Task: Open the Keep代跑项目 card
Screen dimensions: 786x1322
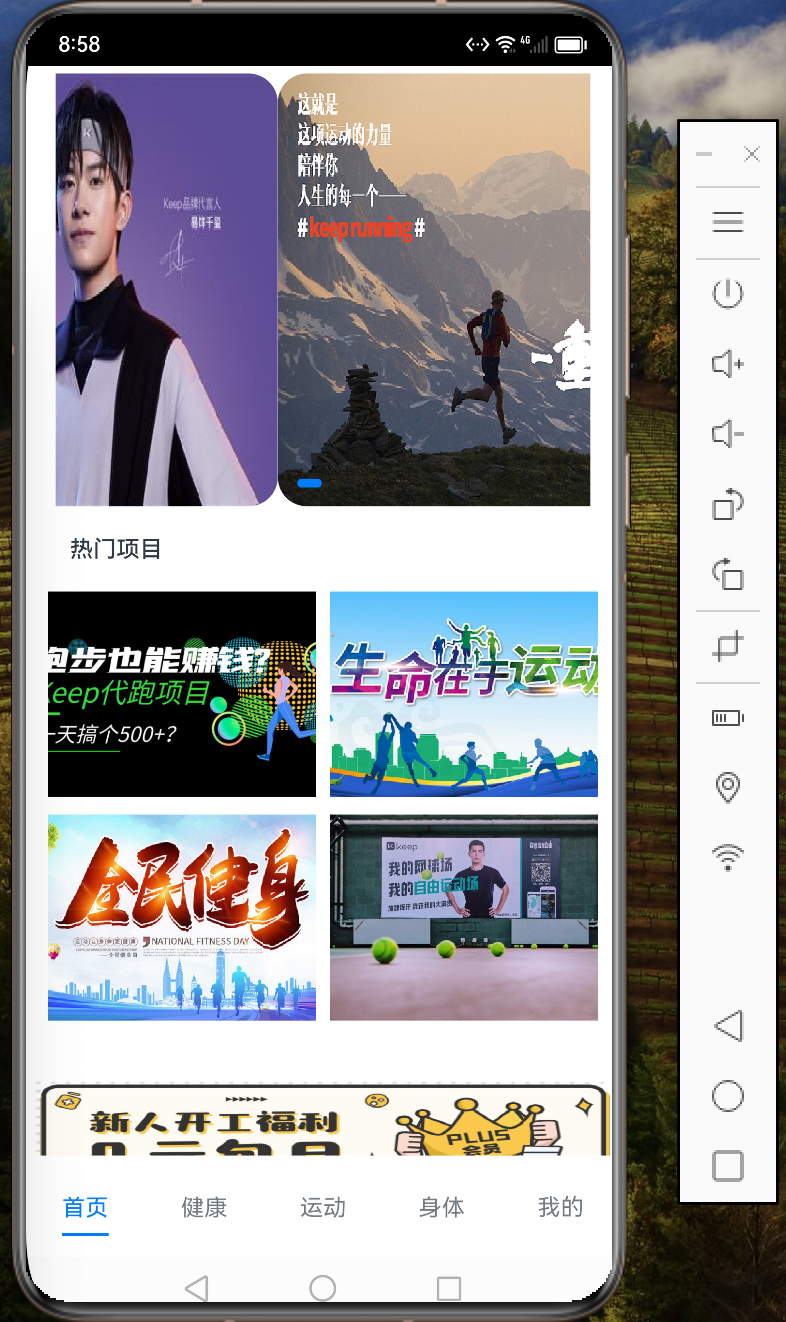Action: (182, 694)
